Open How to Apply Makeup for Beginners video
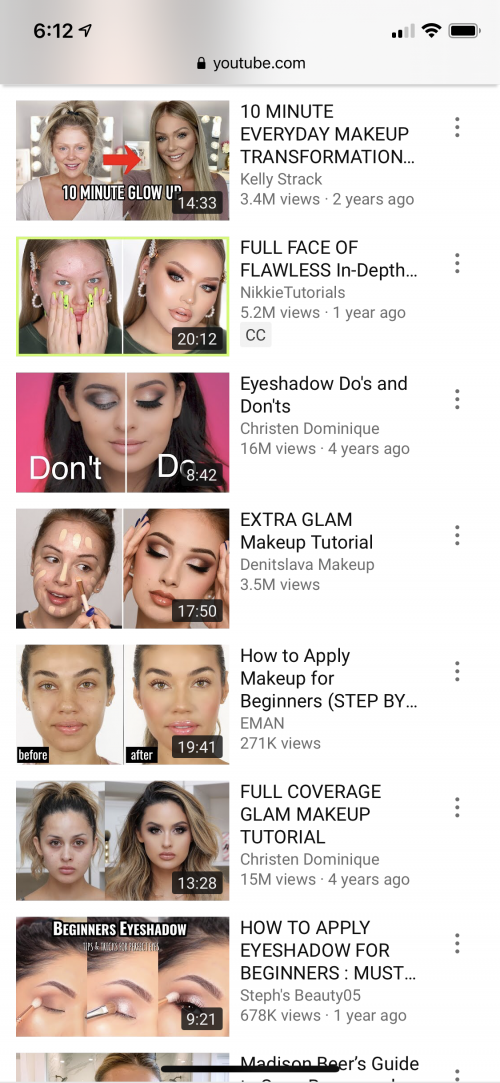Viewport: 500px width, 1083px height. pos(123,705)
